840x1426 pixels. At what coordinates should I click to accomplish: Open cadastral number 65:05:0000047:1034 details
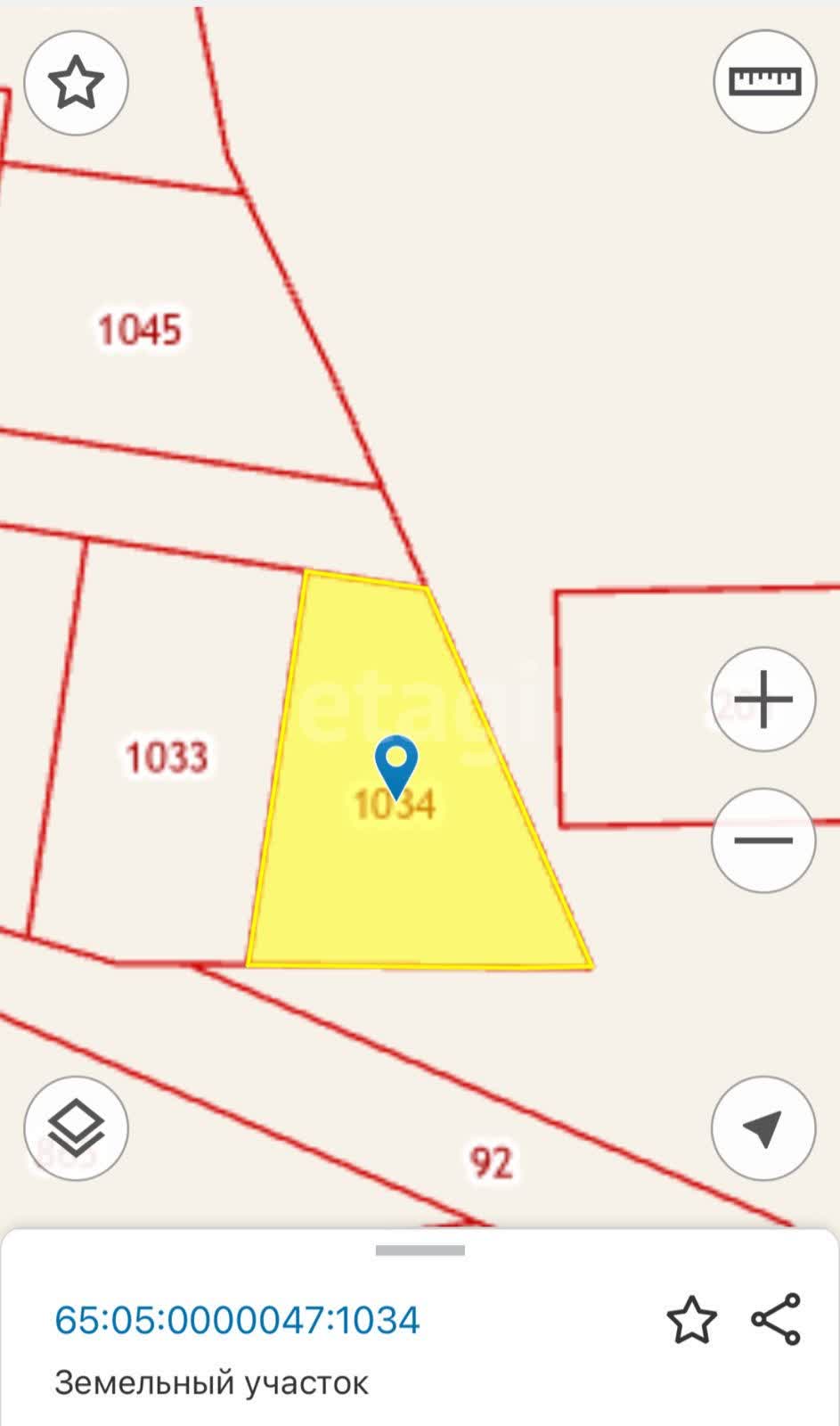point(237,1320)
